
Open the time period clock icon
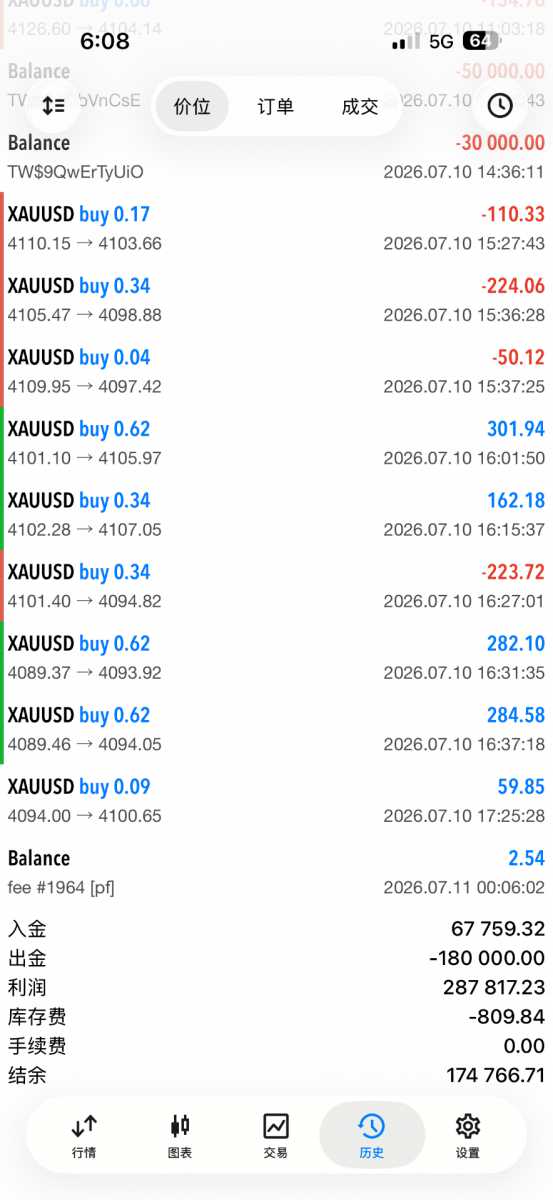click(x=499, y=105)
